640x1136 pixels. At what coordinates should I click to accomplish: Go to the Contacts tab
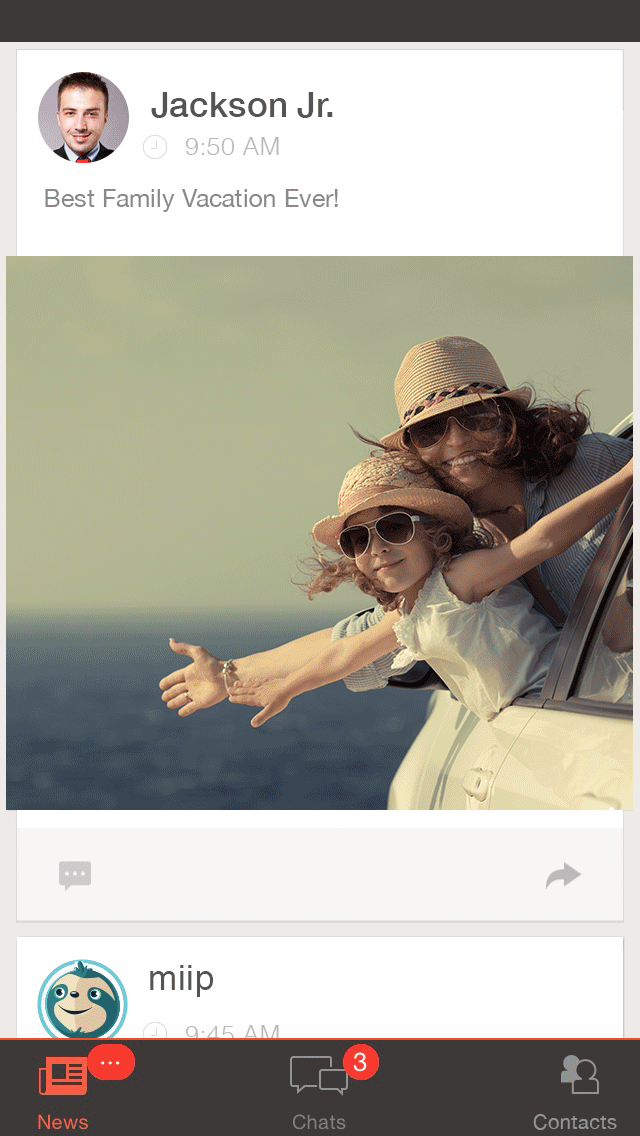pos(575,1090)
